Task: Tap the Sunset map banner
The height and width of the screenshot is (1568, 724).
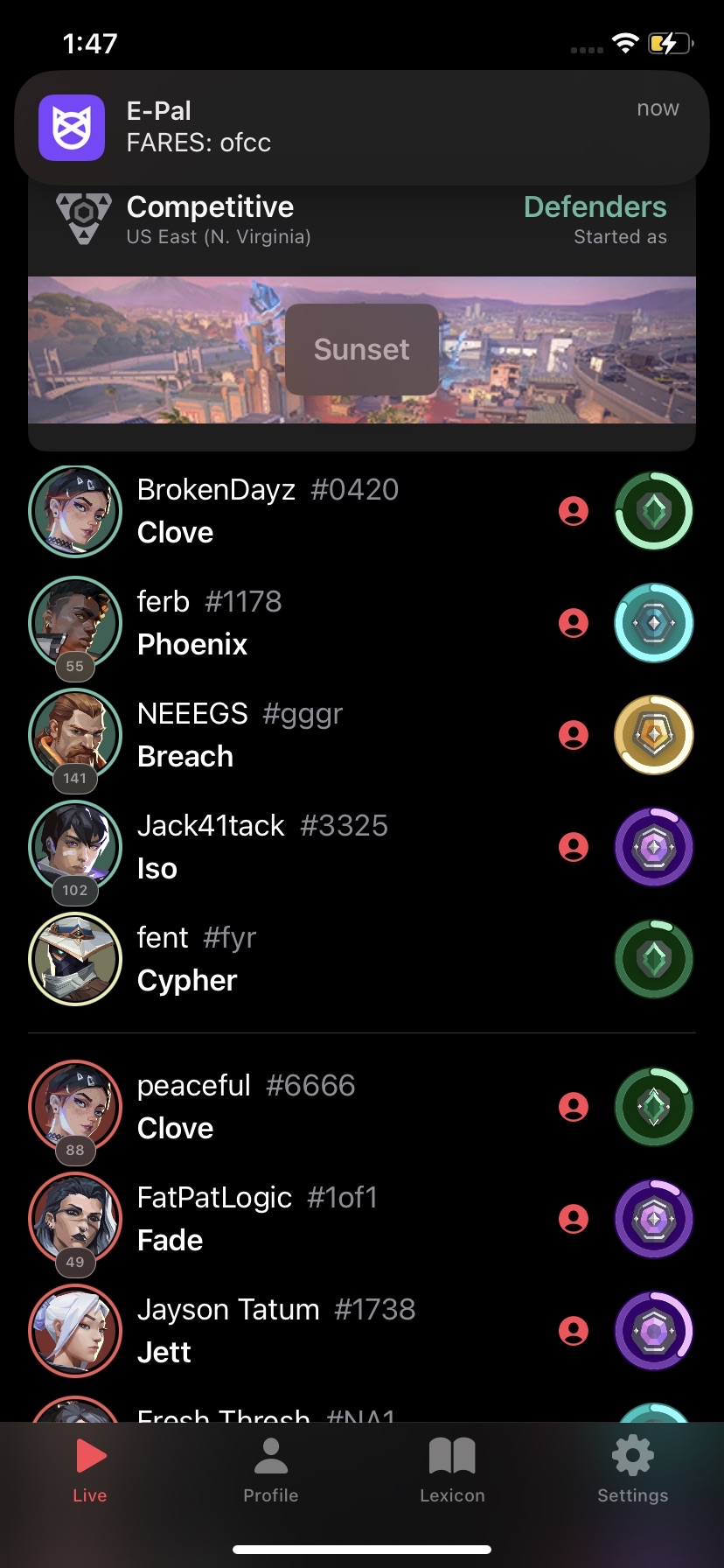Action: 361,350
